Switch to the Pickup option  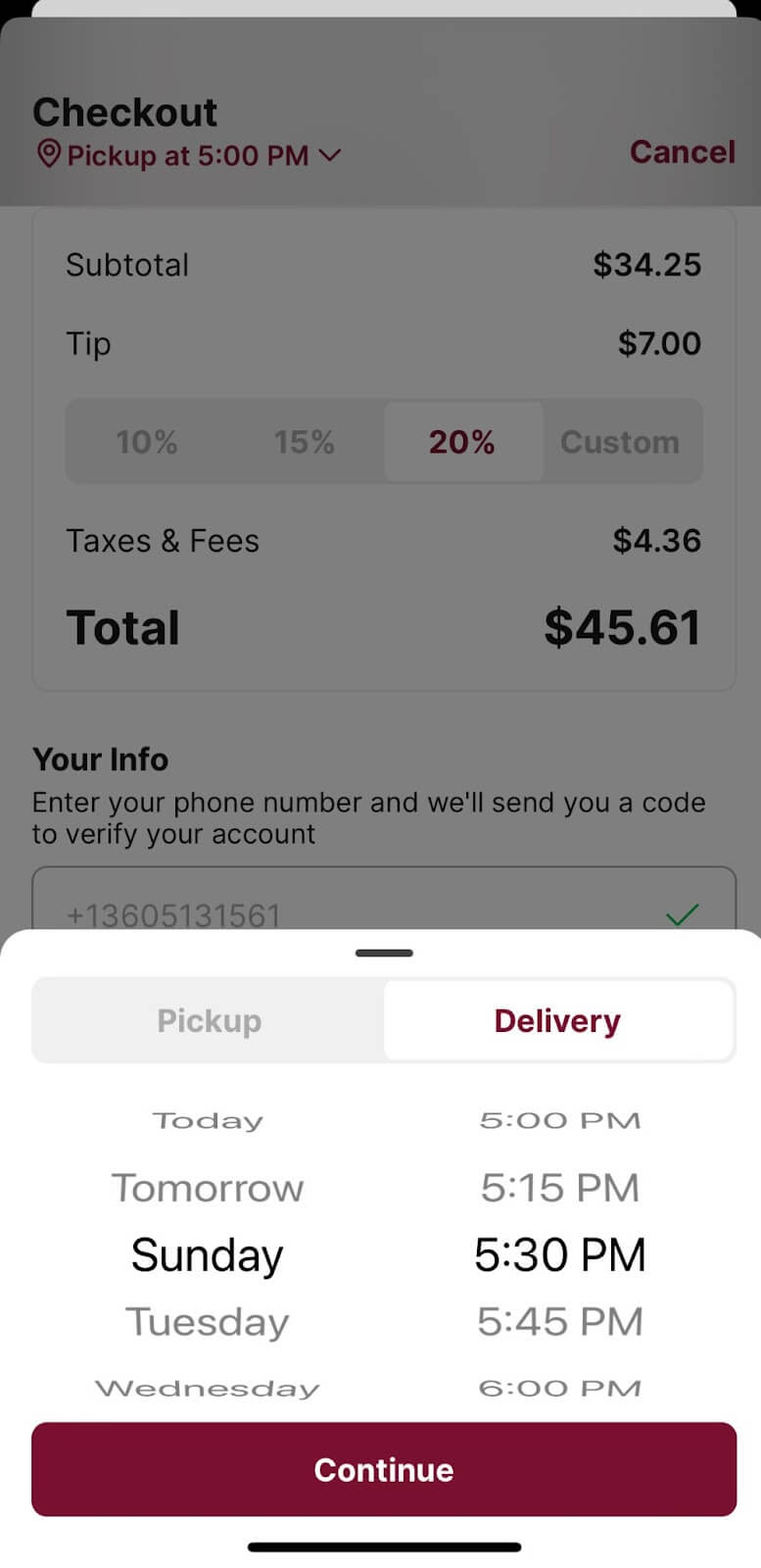(x=209, y=1020)
